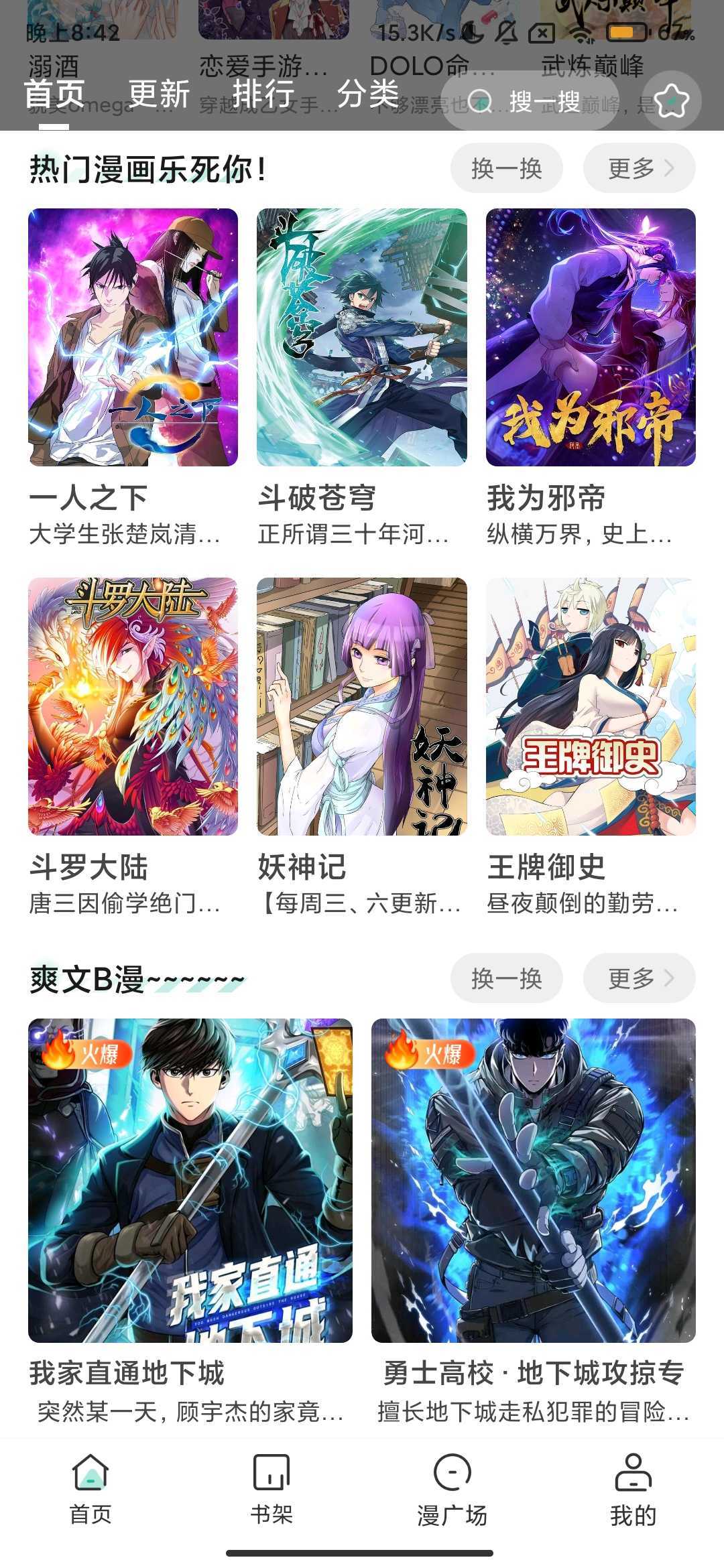Switch to the 排行 top tab
724x1568 pixels.
click(263, 94)
